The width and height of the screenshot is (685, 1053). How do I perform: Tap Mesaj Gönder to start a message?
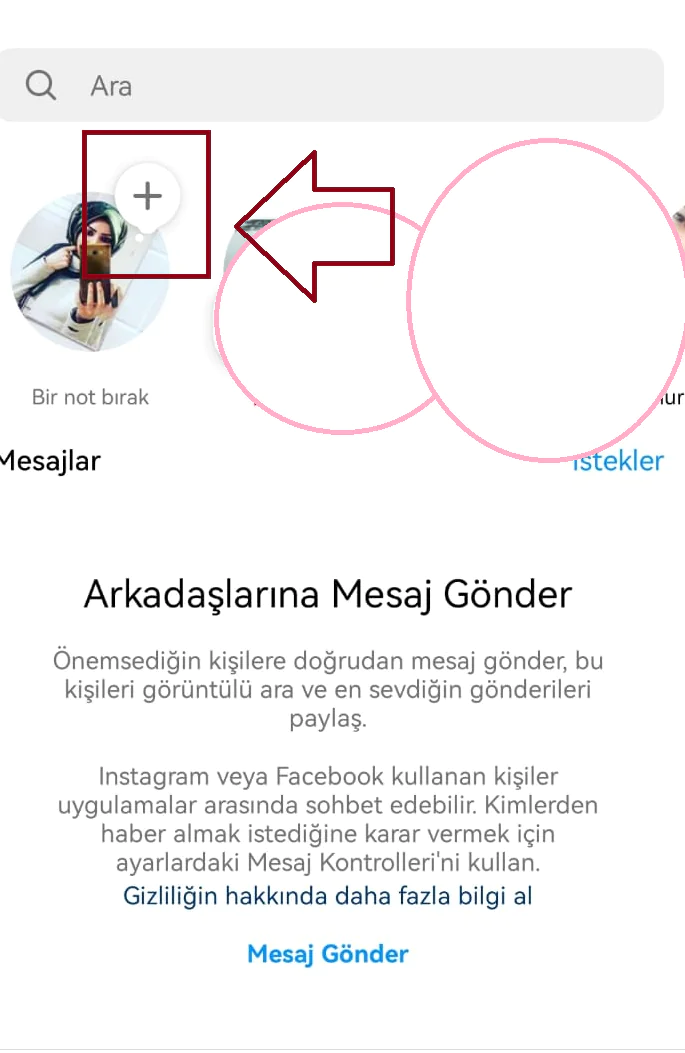point(327,954)
